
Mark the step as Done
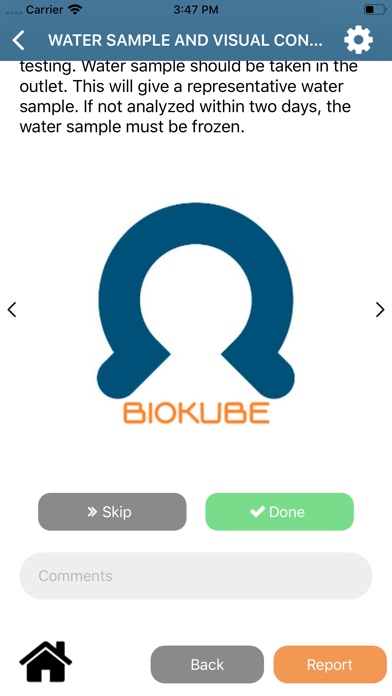coord(279,512)
